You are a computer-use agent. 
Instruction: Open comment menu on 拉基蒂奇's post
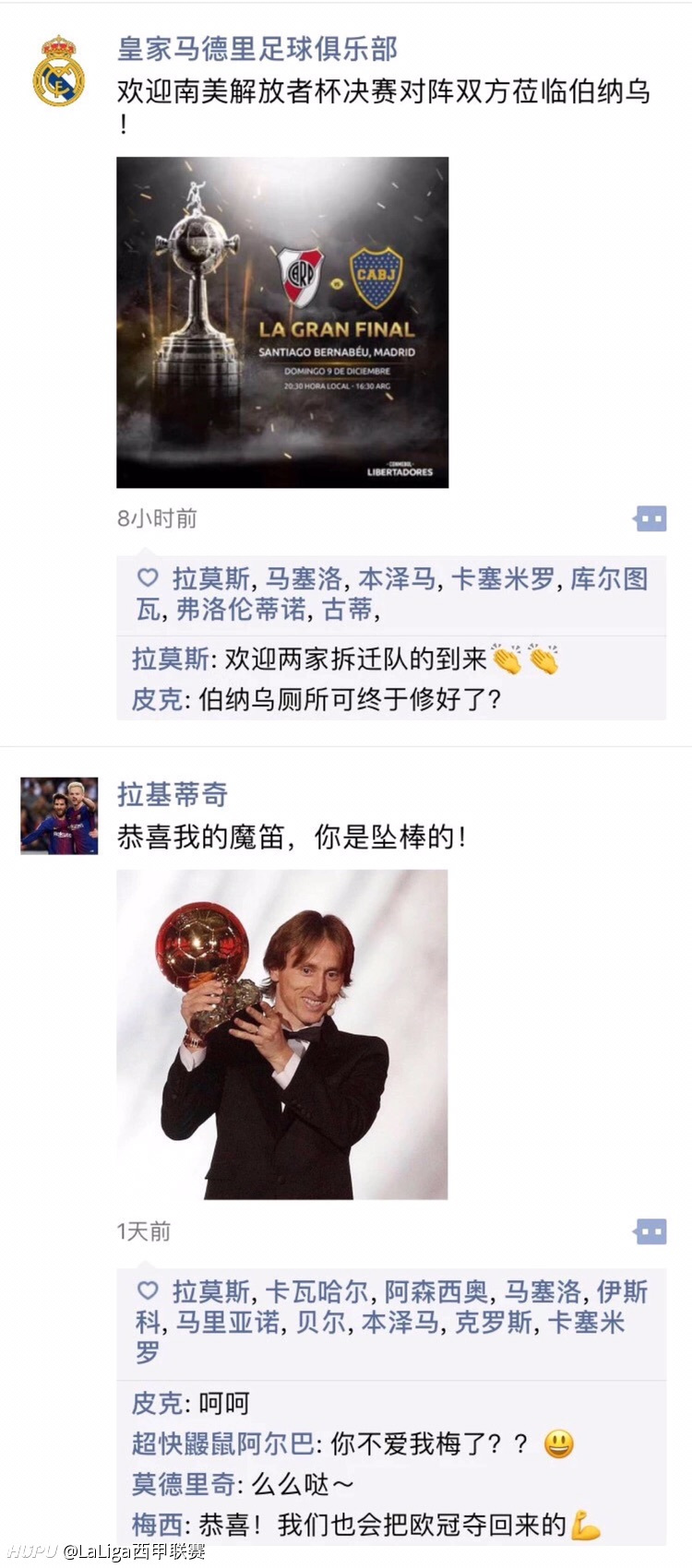[650, 1231]
